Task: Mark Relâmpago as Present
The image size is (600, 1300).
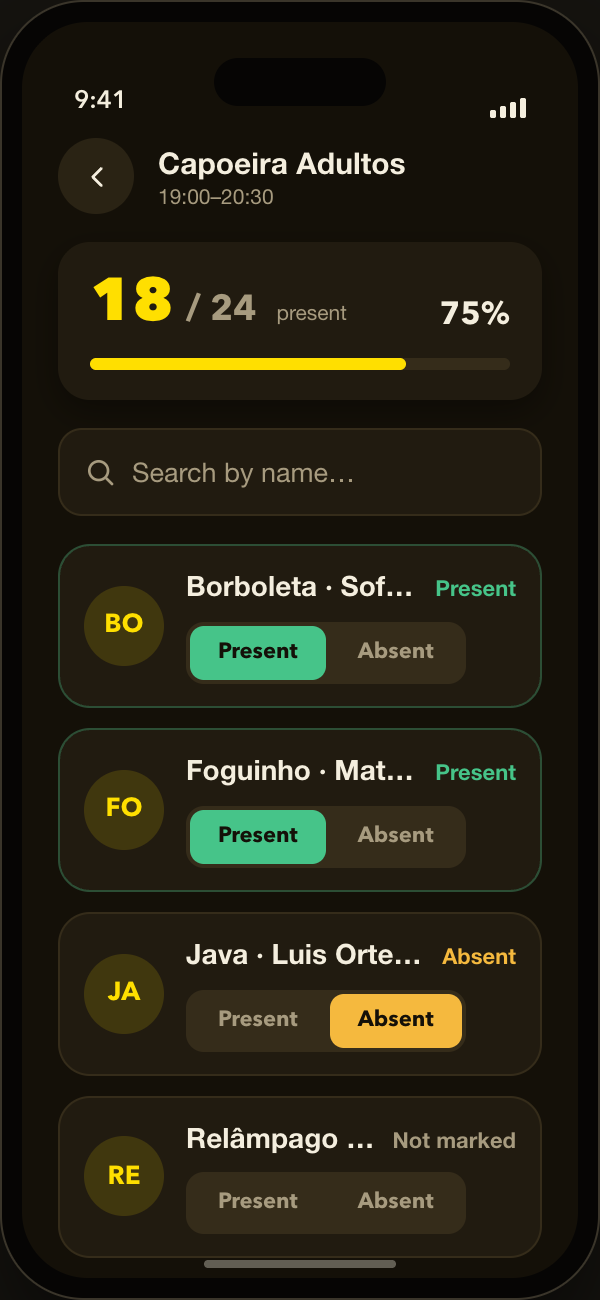Action: click(x=258, y=1203)
